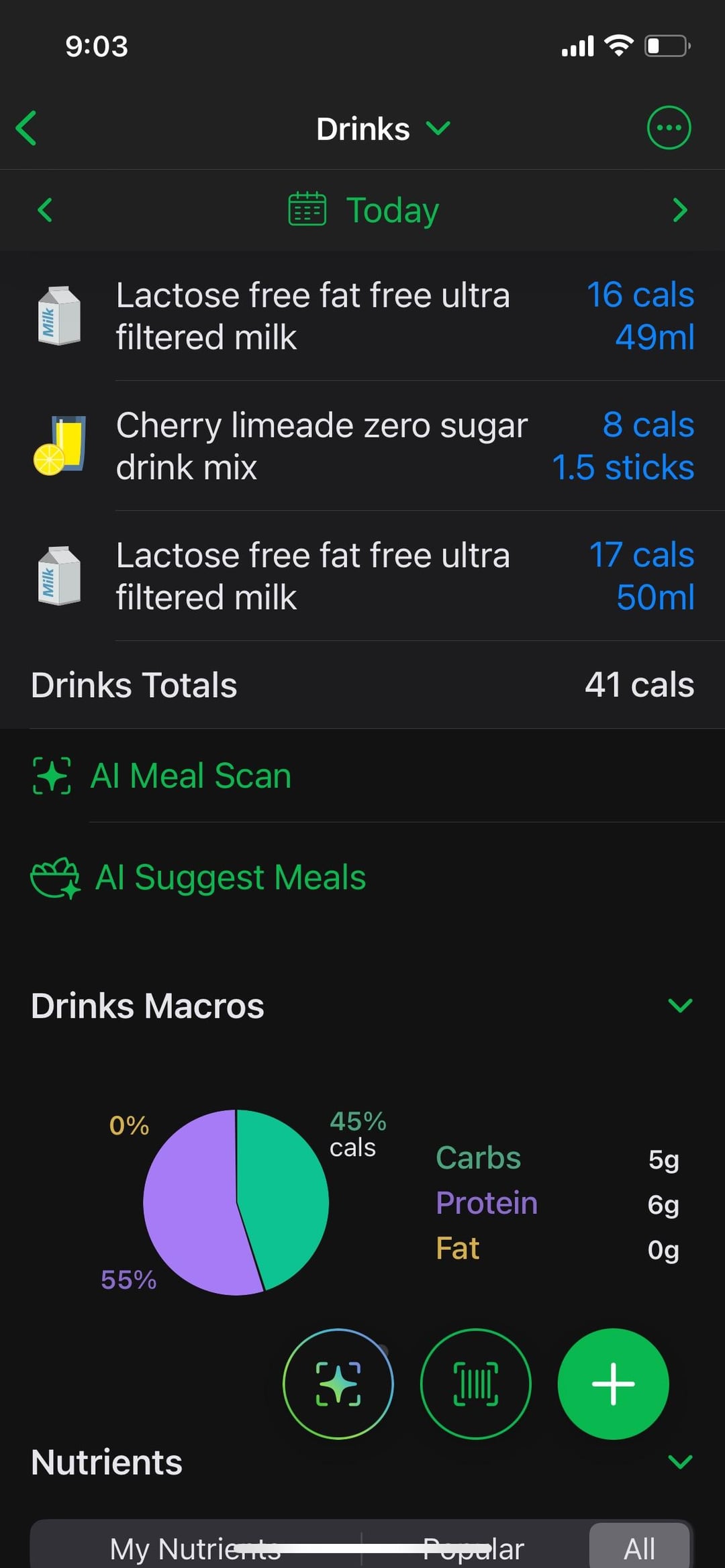Tap the floating AI scan button
The width and height of the screenshot is (725, 1568).
click(338, 1383)
